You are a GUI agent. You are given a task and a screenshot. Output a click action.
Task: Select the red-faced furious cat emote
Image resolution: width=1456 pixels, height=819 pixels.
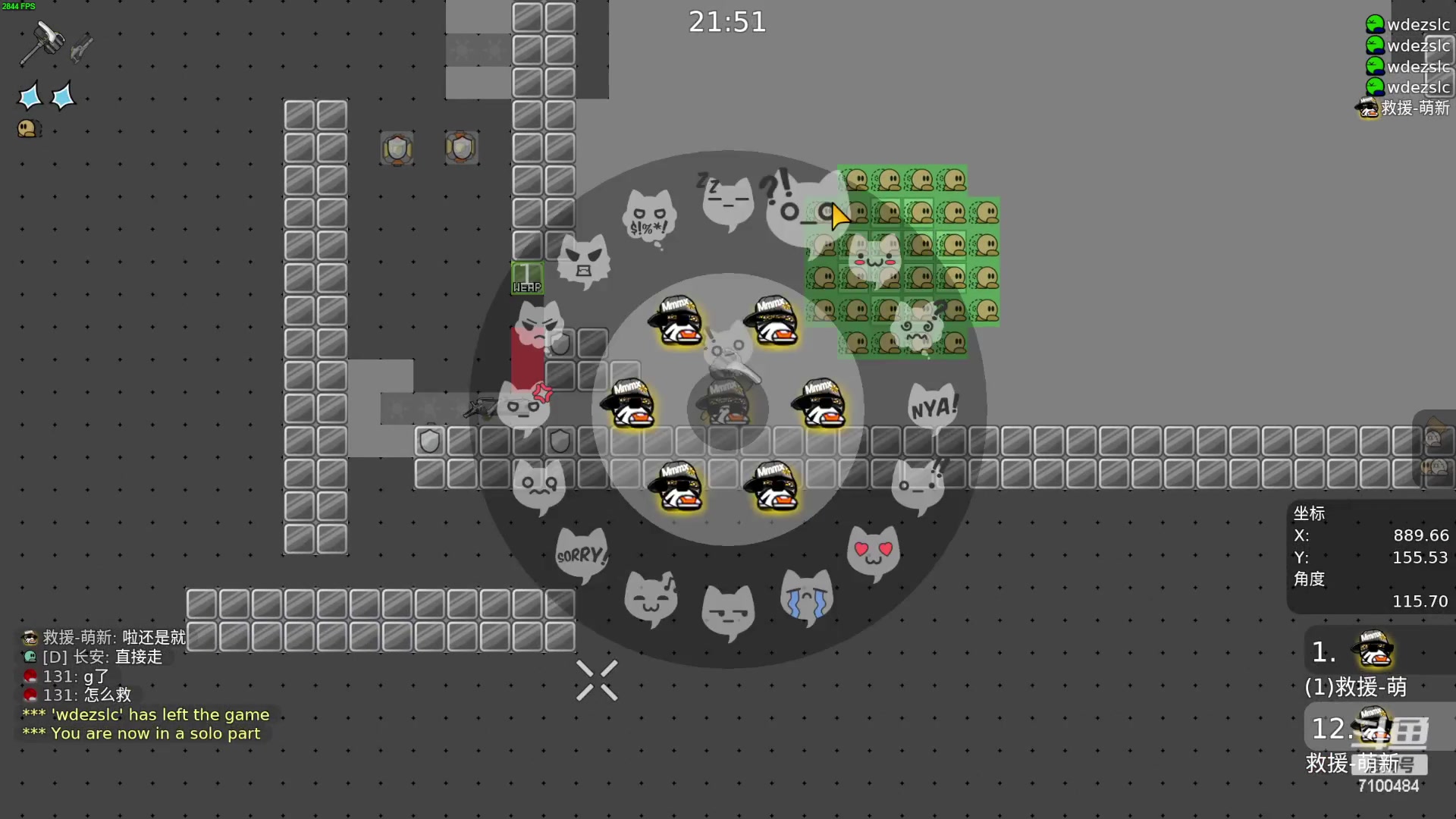click(538, 326)
